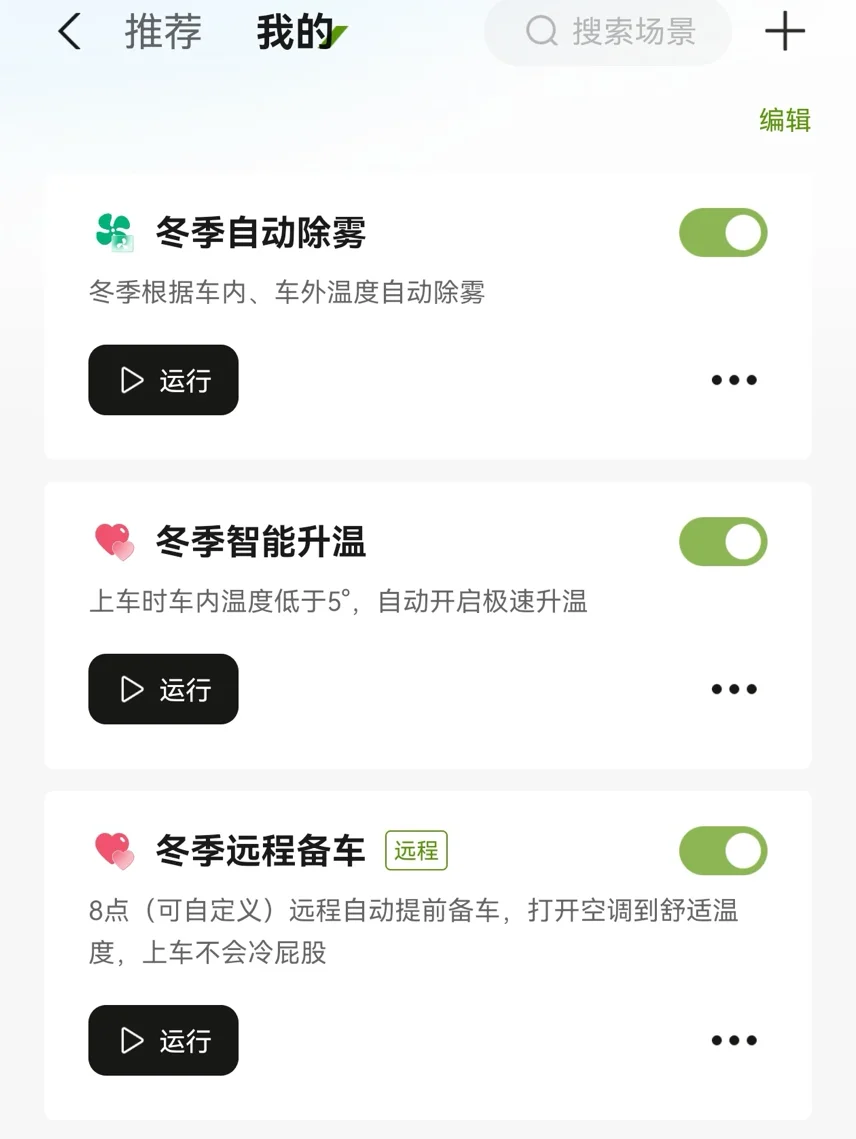Run the 冬季远程备车 scene
856x1139 pixels.
point(163,1040)
